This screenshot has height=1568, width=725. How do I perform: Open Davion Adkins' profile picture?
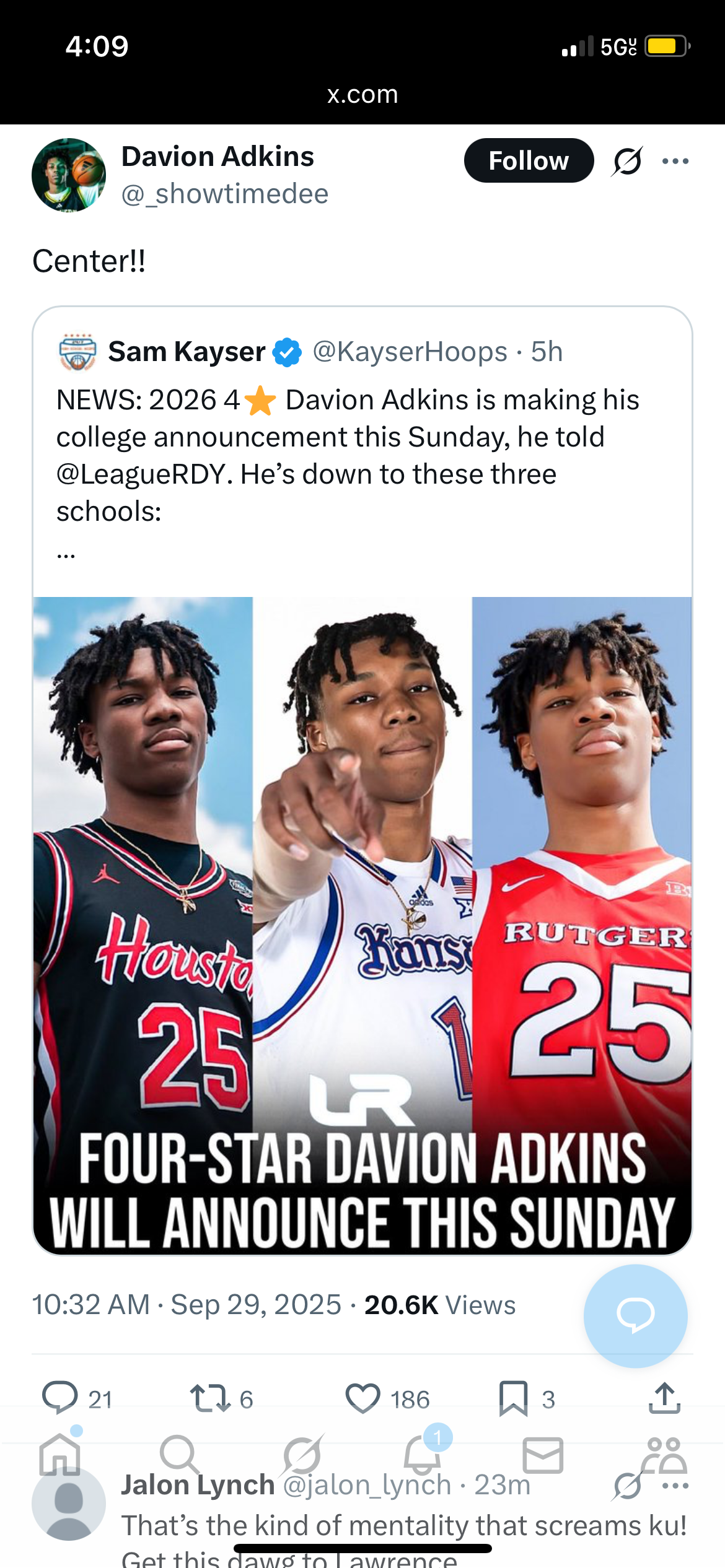click(x=69, y=175)
